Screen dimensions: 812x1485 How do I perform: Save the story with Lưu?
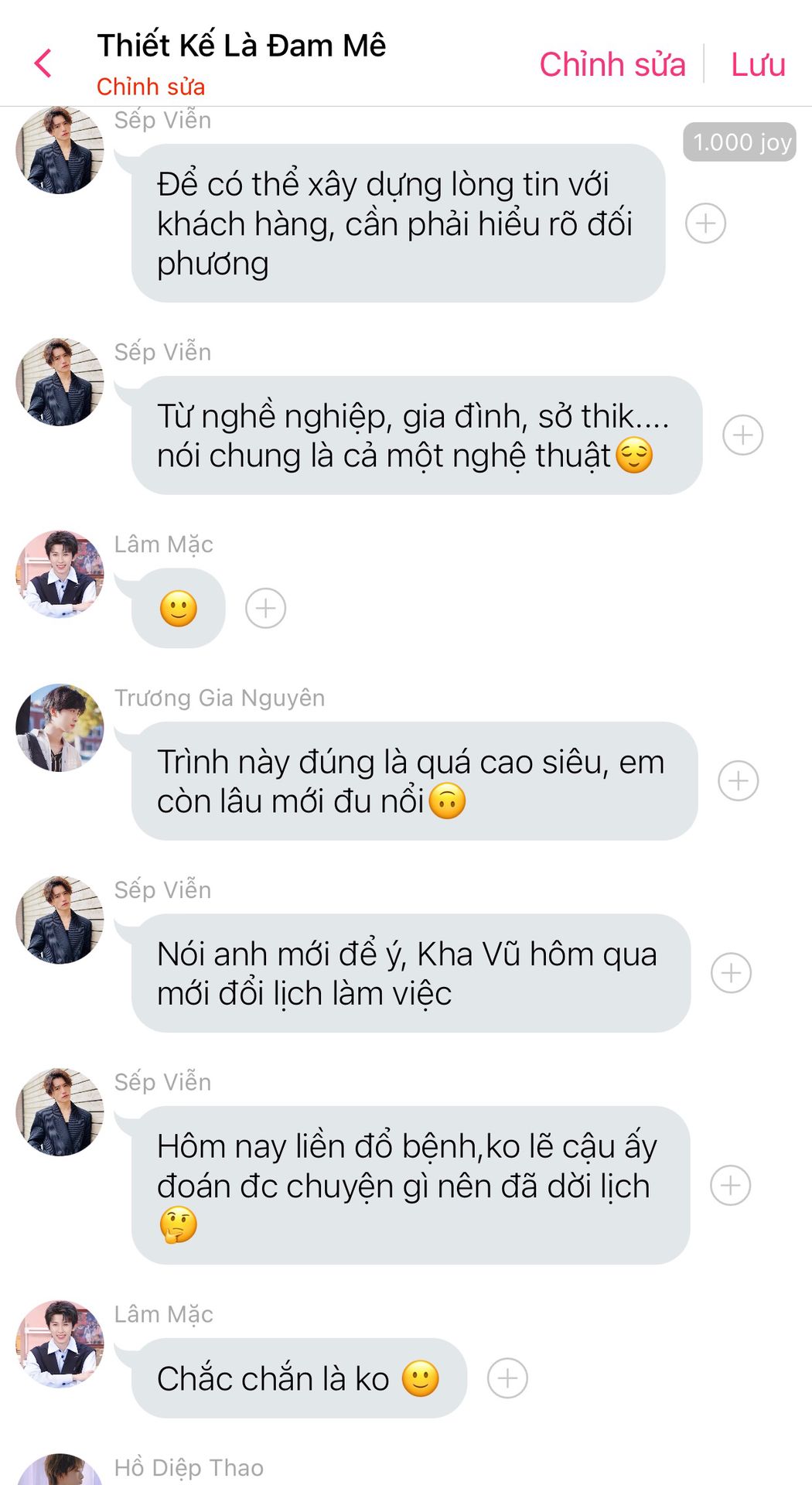[757, 64]
